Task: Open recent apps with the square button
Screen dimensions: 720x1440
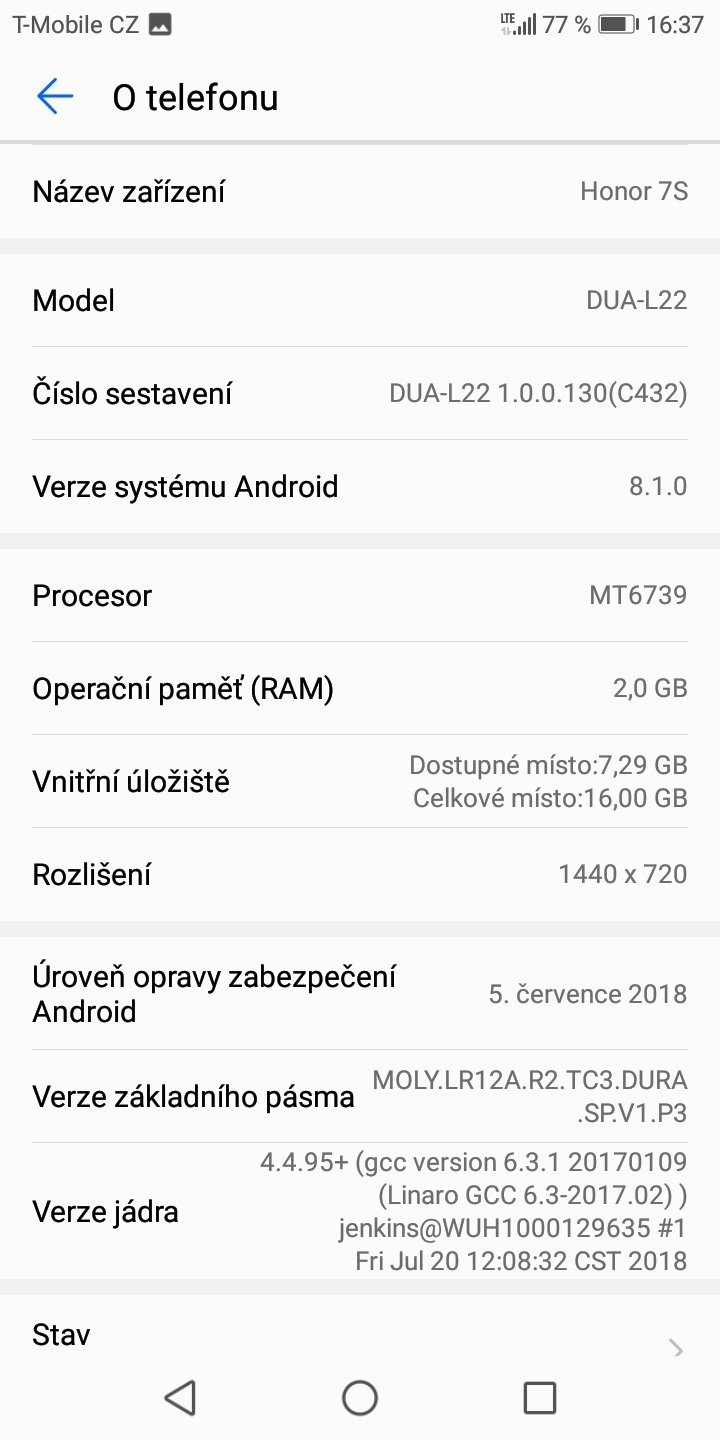Action: pos(540,1397)
